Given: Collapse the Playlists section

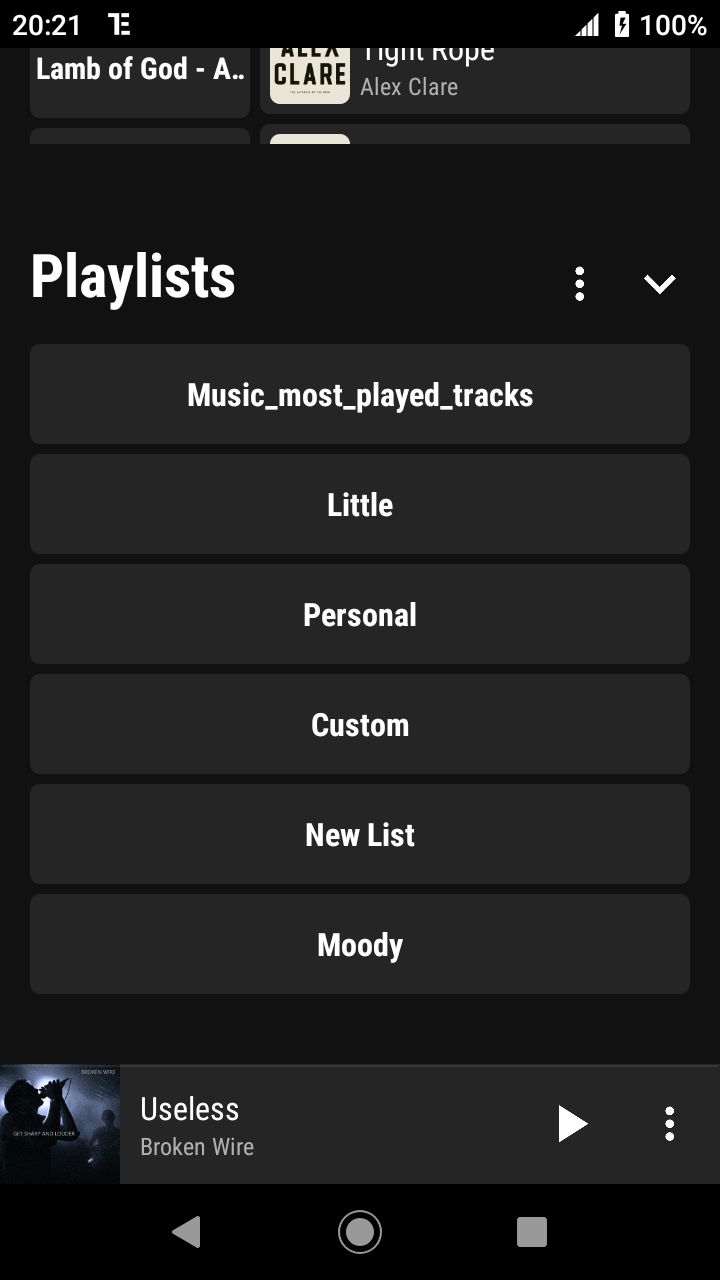Looking at the screenshot, I should click(659, 284).
